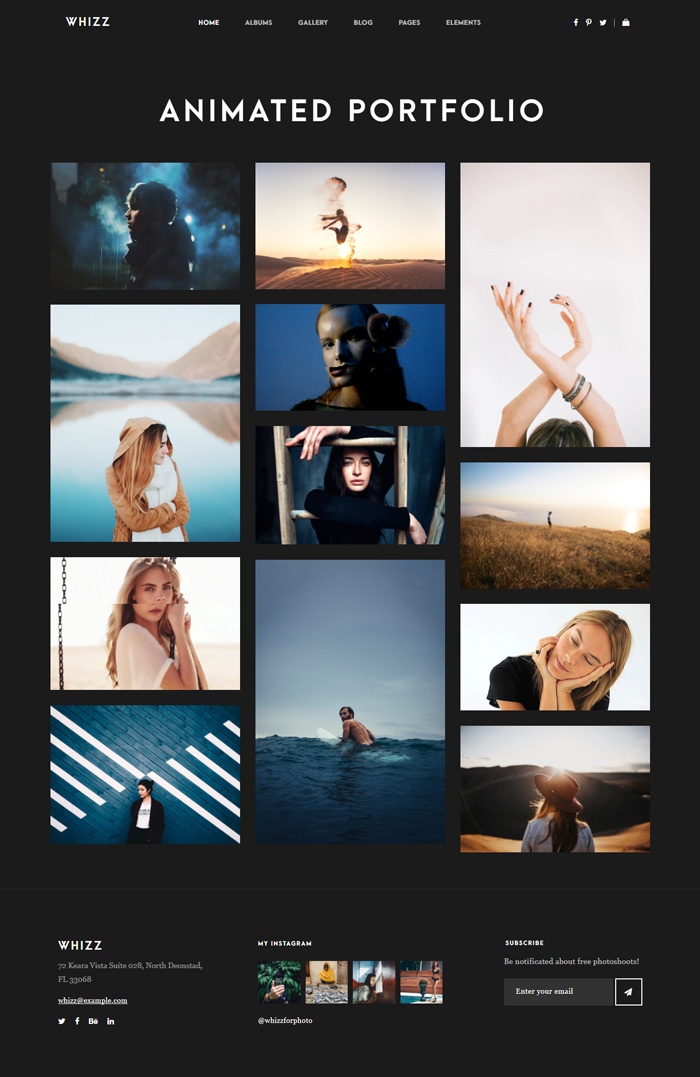Screen dimensions: 700x1077
Task: Open the Behance icon in footer
Action: click(93, 1021)
